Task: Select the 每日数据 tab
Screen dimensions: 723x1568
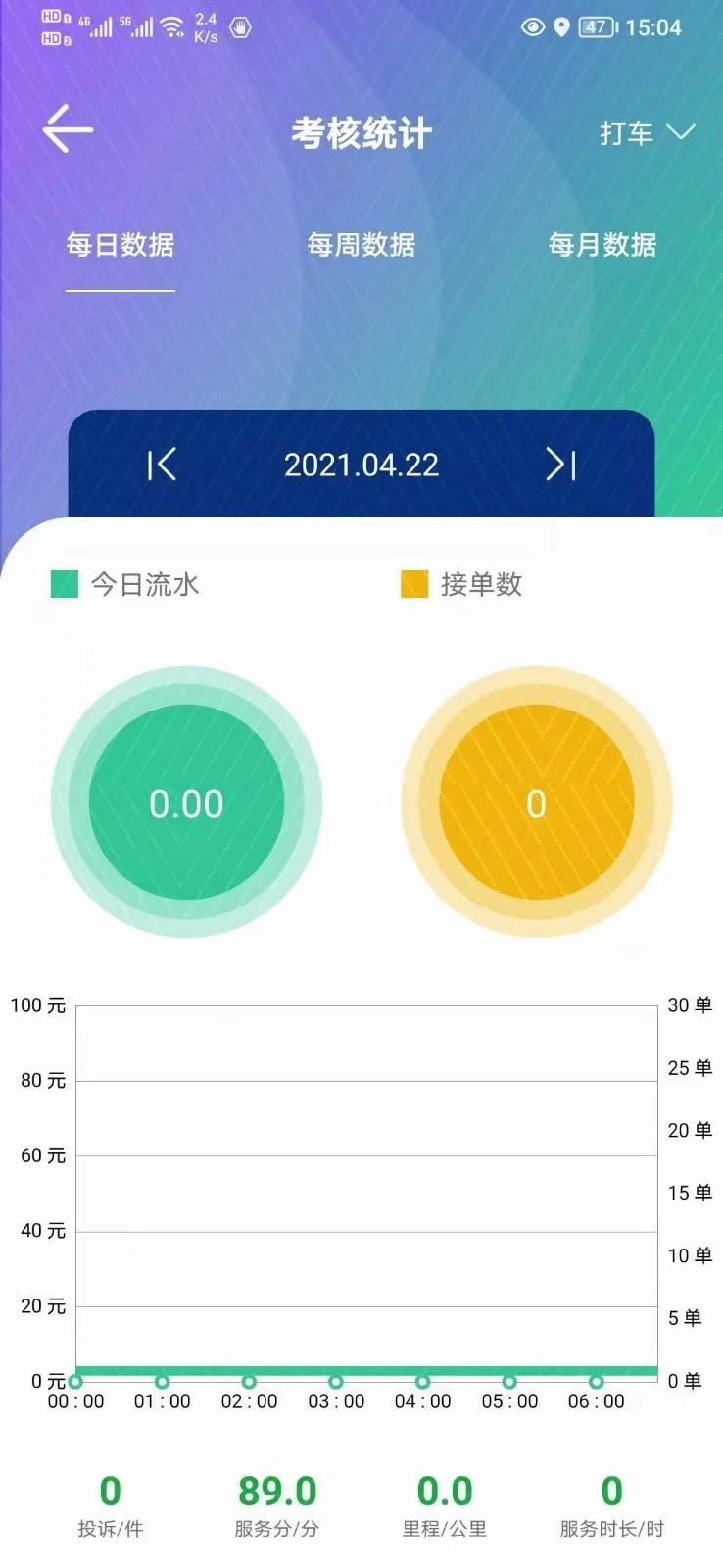Action: [120, 245]
